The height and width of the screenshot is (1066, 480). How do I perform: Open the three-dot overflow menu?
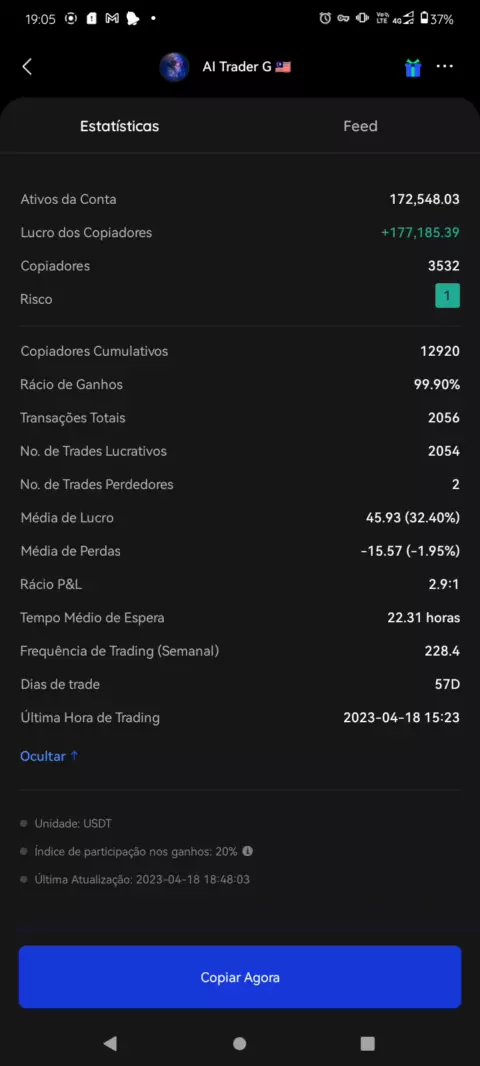point(445,67)
